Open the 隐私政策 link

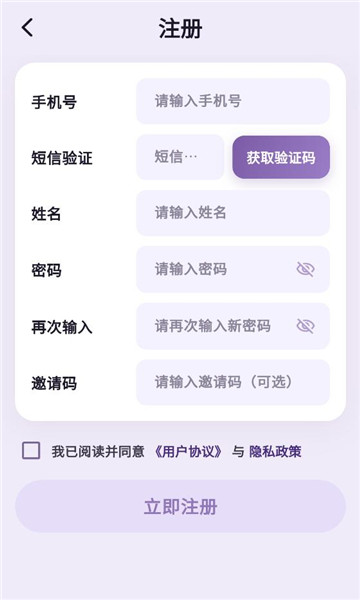(275, 452)
